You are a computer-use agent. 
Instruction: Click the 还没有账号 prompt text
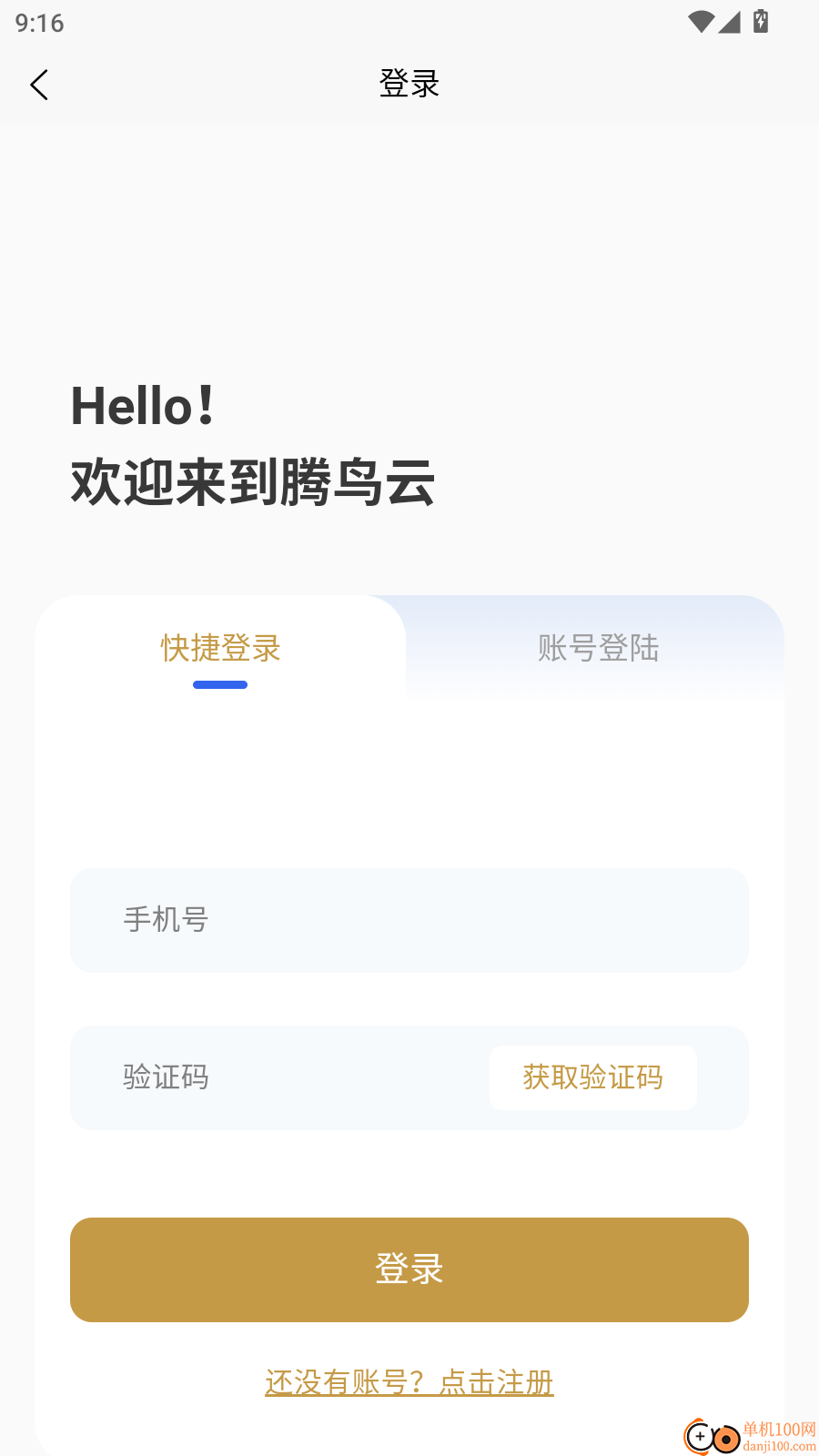(x=341, y=1381)
